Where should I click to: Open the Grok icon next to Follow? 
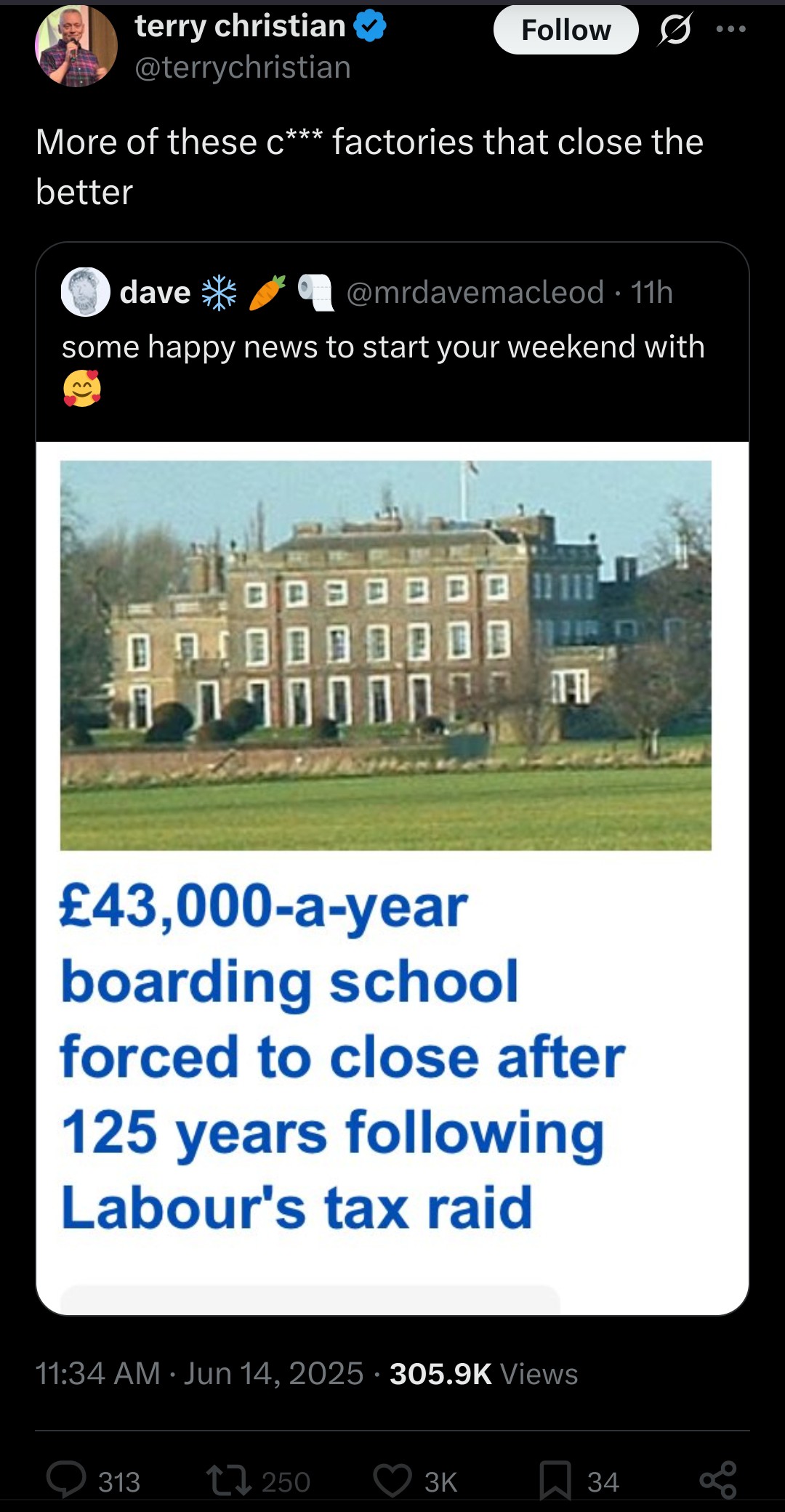675,30
